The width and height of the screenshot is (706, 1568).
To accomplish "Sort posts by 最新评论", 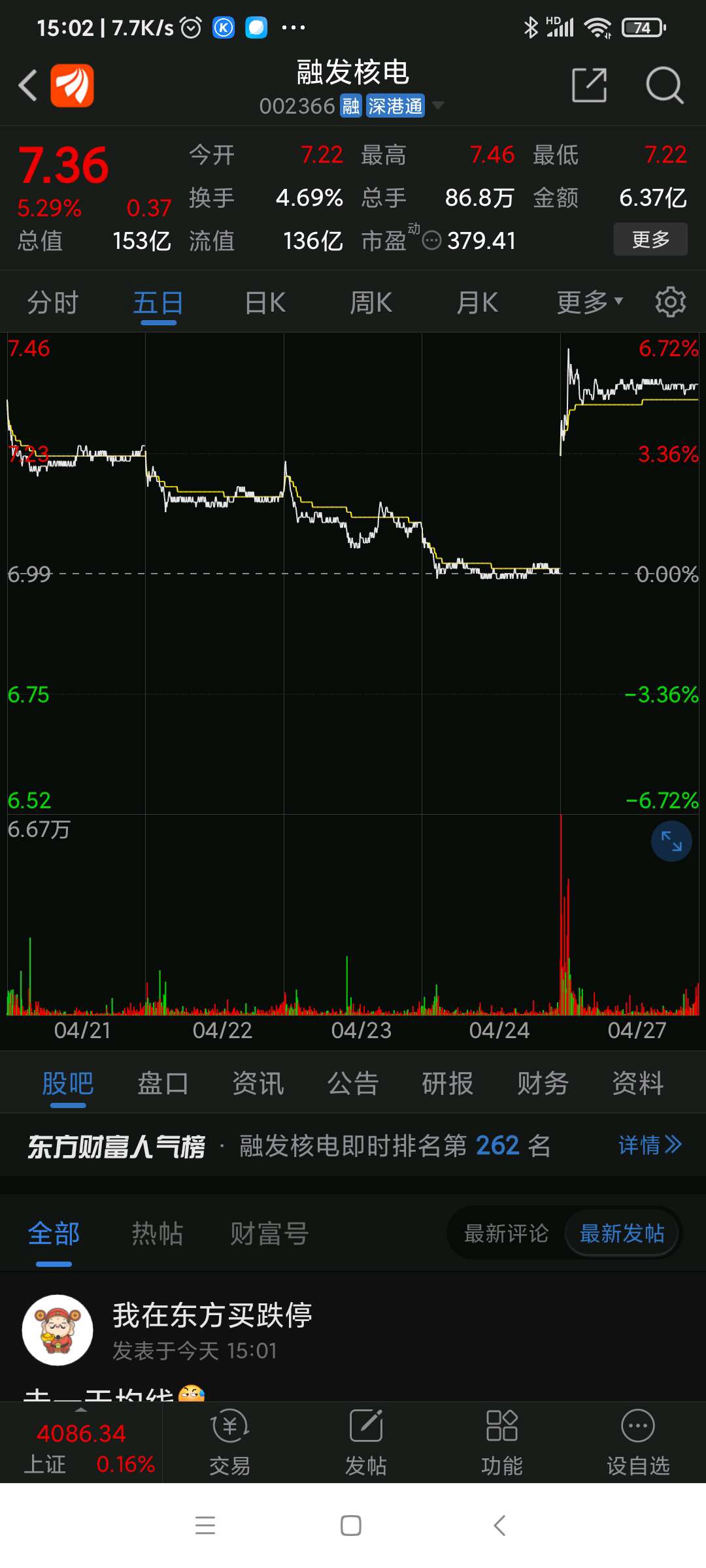I will (506, 1233).
